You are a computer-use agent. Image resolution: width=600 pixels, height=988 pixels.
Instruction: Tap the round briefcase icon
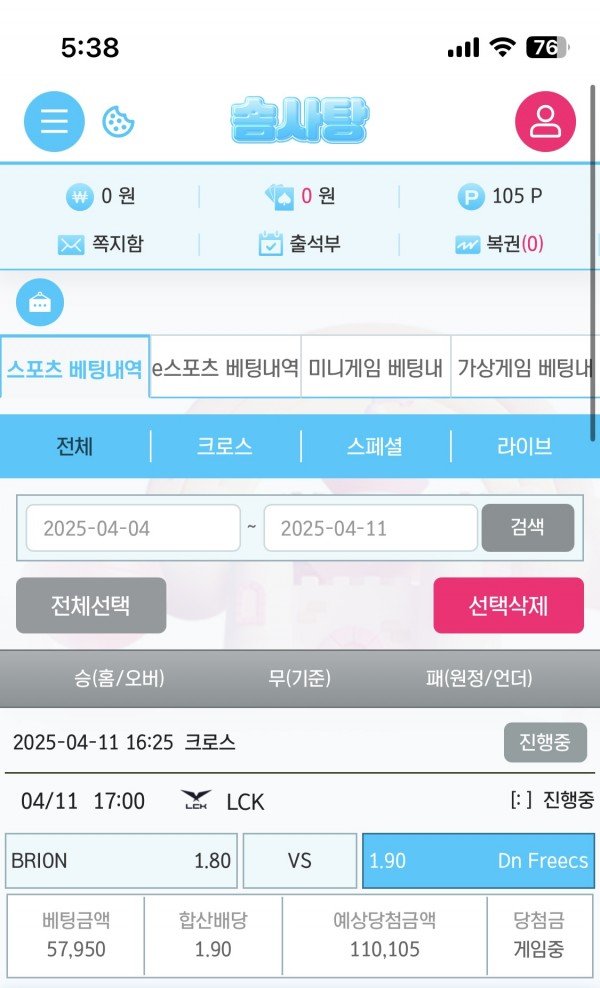pos(40,303)
